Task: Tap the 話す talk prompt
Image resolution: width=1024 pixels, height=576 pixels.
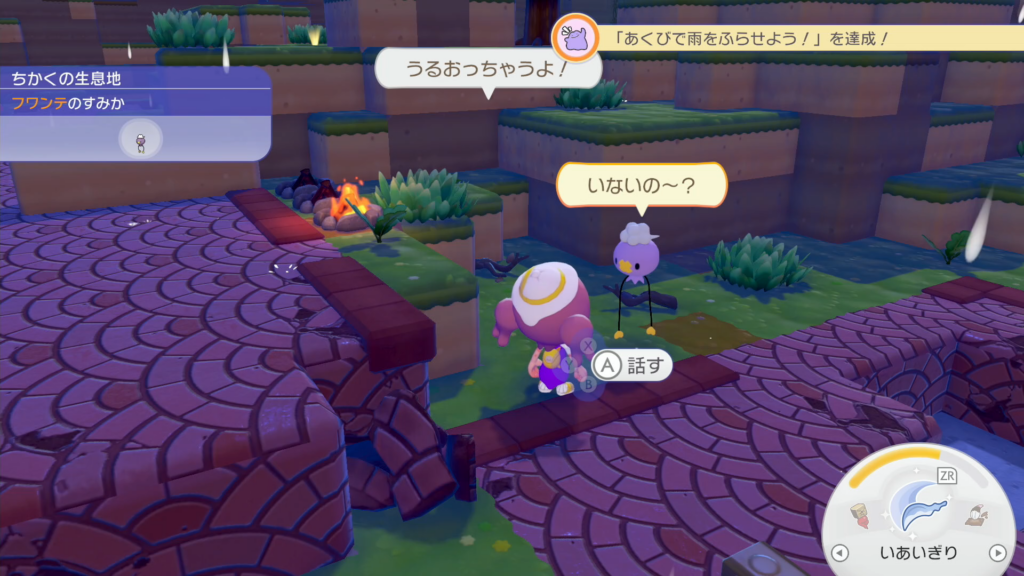Action: point(631,365)
